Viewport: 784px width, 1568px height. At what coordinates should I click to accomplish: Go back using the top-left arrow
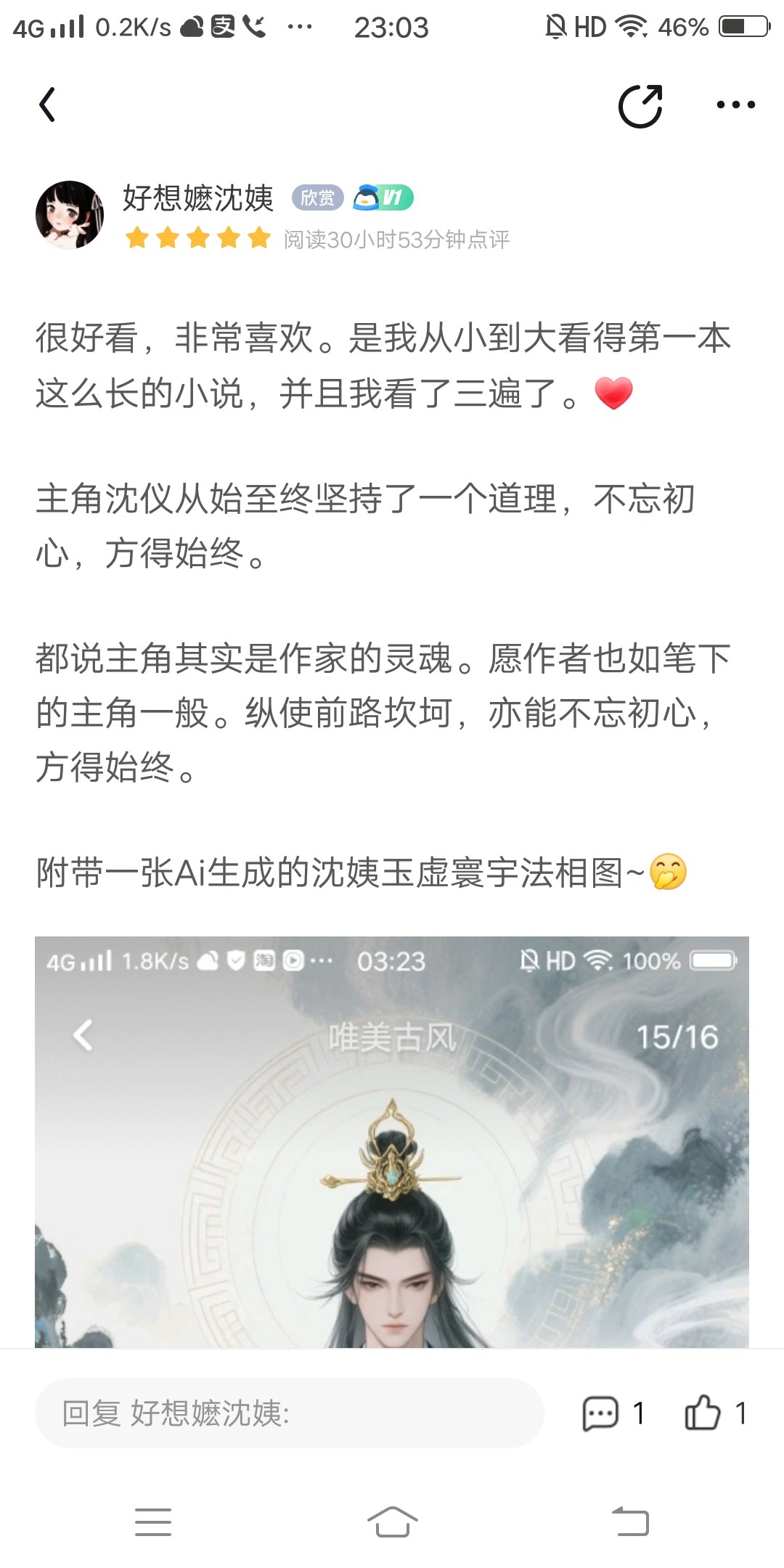[47, 105]
